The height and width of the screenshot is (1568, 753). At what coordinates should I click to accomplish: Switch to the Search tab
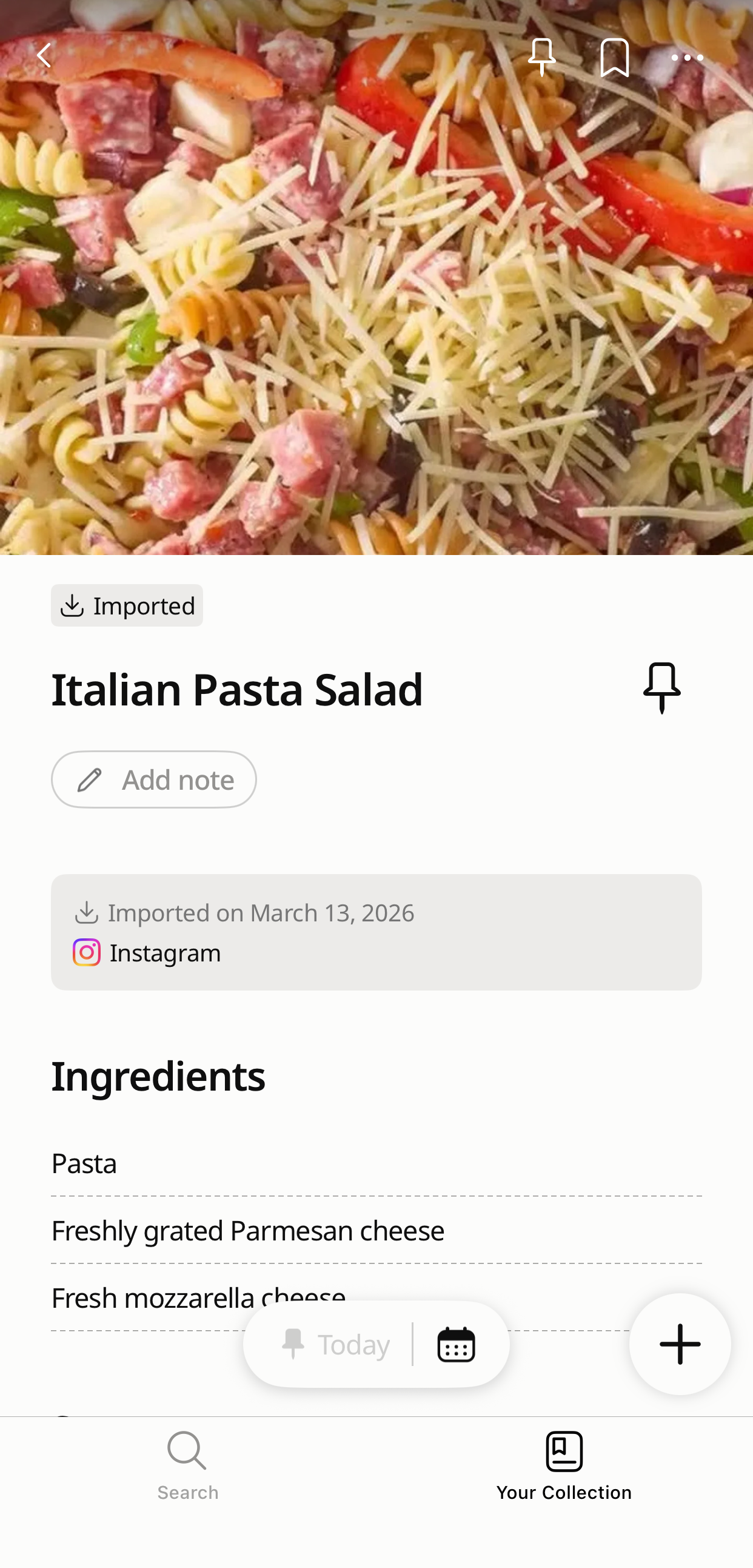[x=188, y=1465]
